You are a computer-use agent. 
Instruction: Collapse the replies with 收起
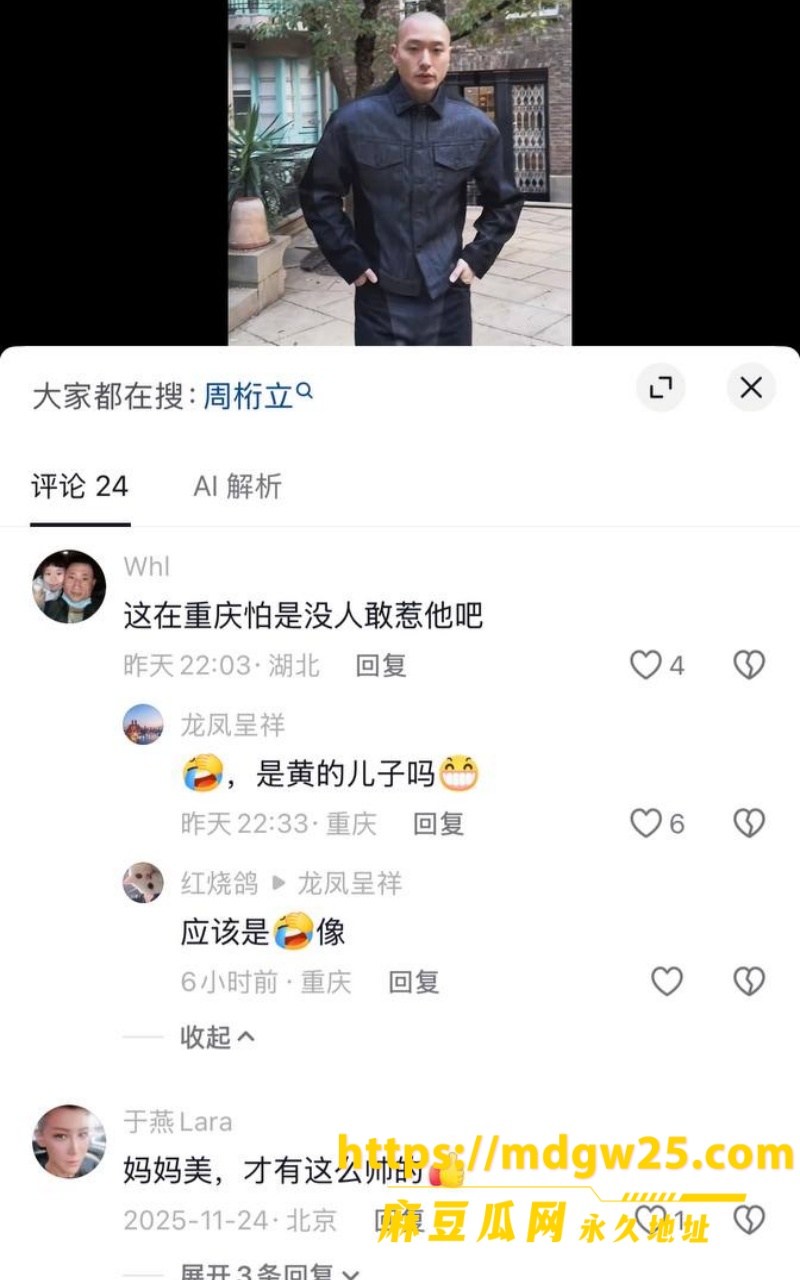[217, 1037]
